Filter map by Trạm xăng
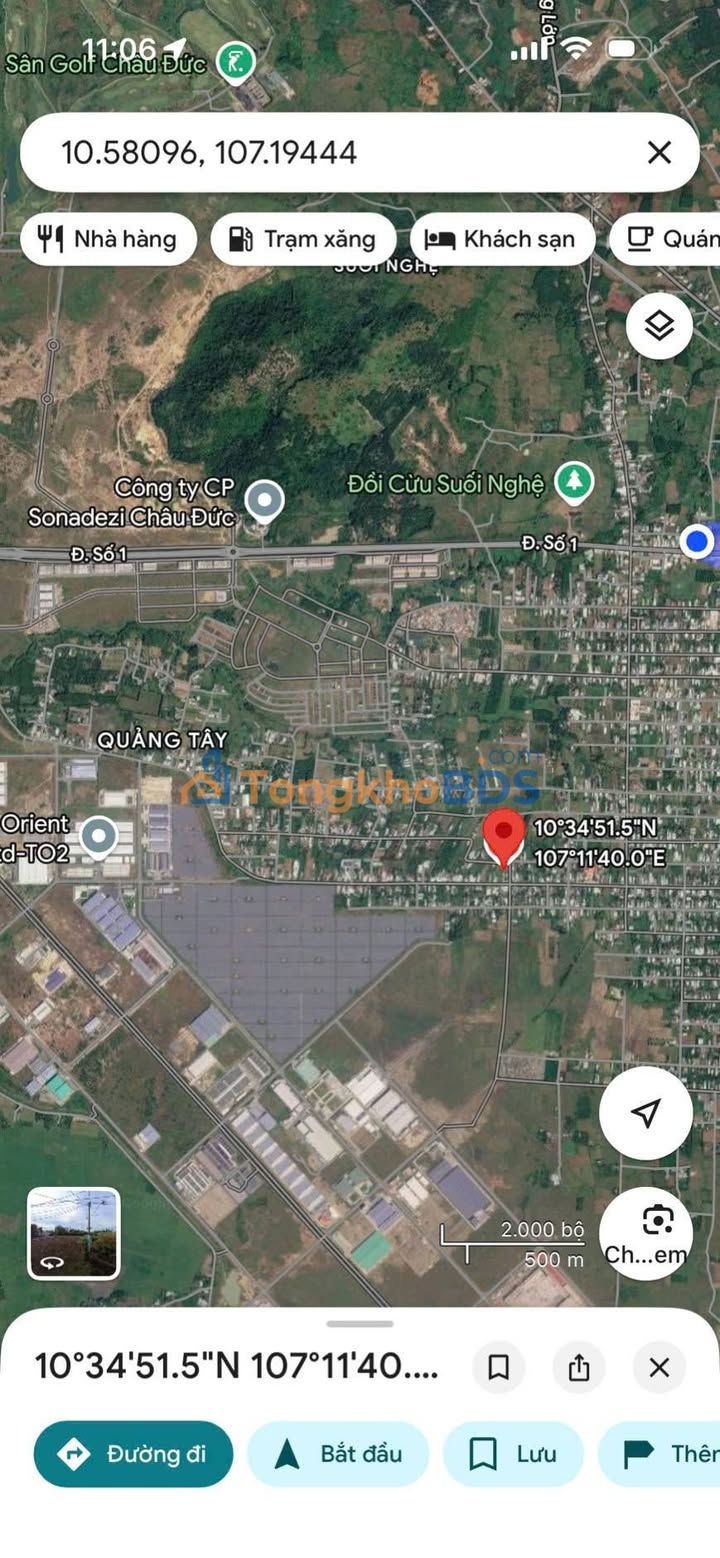The height and width of the screenshot is (1558, 720). [x=303, y=239]
